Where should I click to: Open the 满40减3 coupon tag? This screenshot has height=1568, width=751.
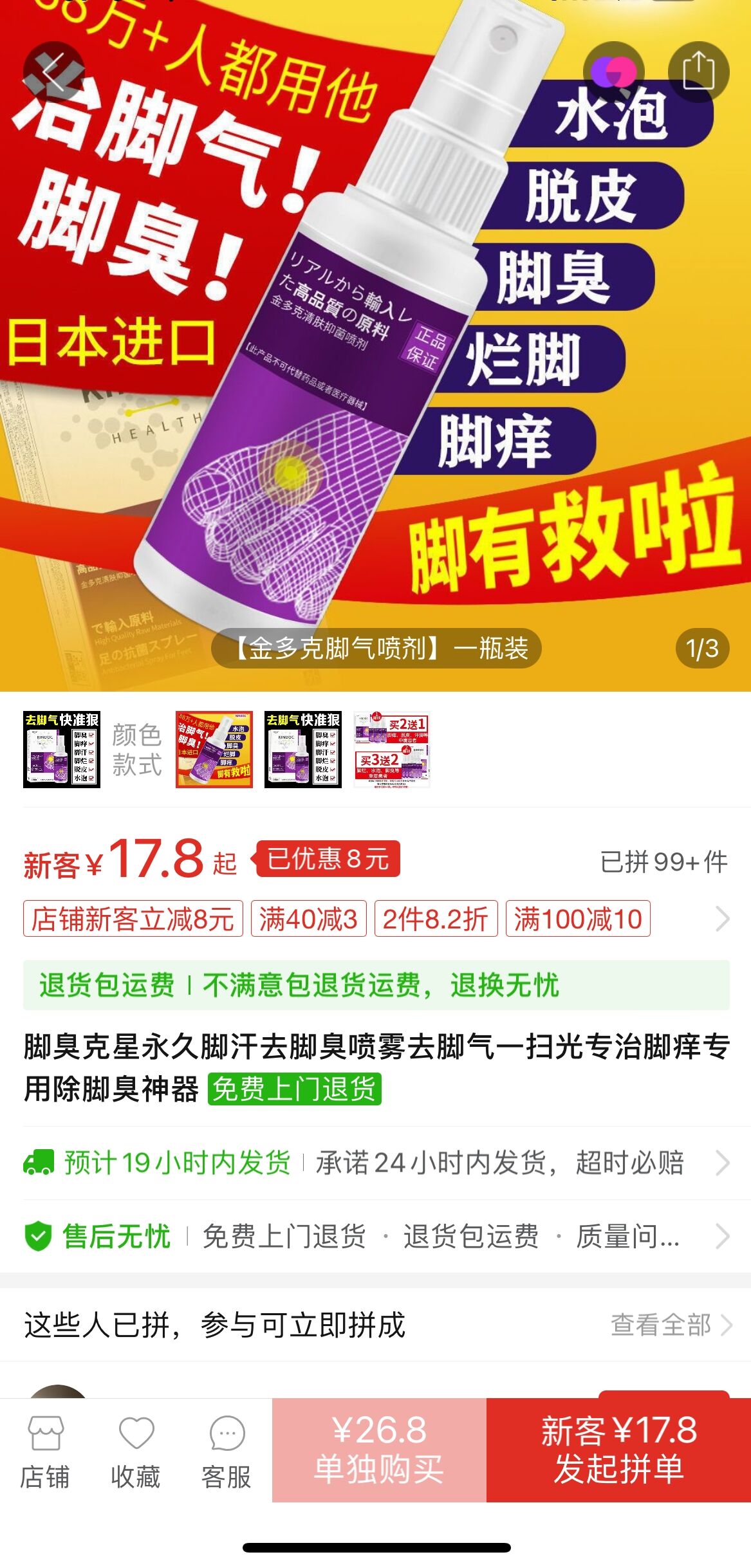pos(308,919)
